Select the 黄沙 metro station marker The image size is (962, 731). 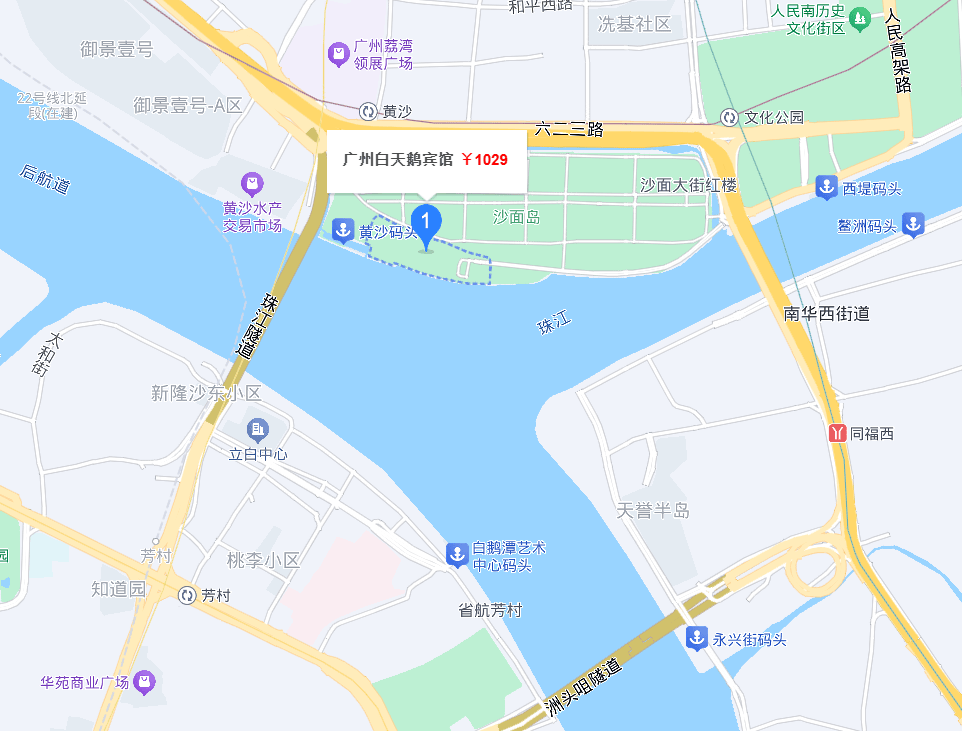click(368, 111)
